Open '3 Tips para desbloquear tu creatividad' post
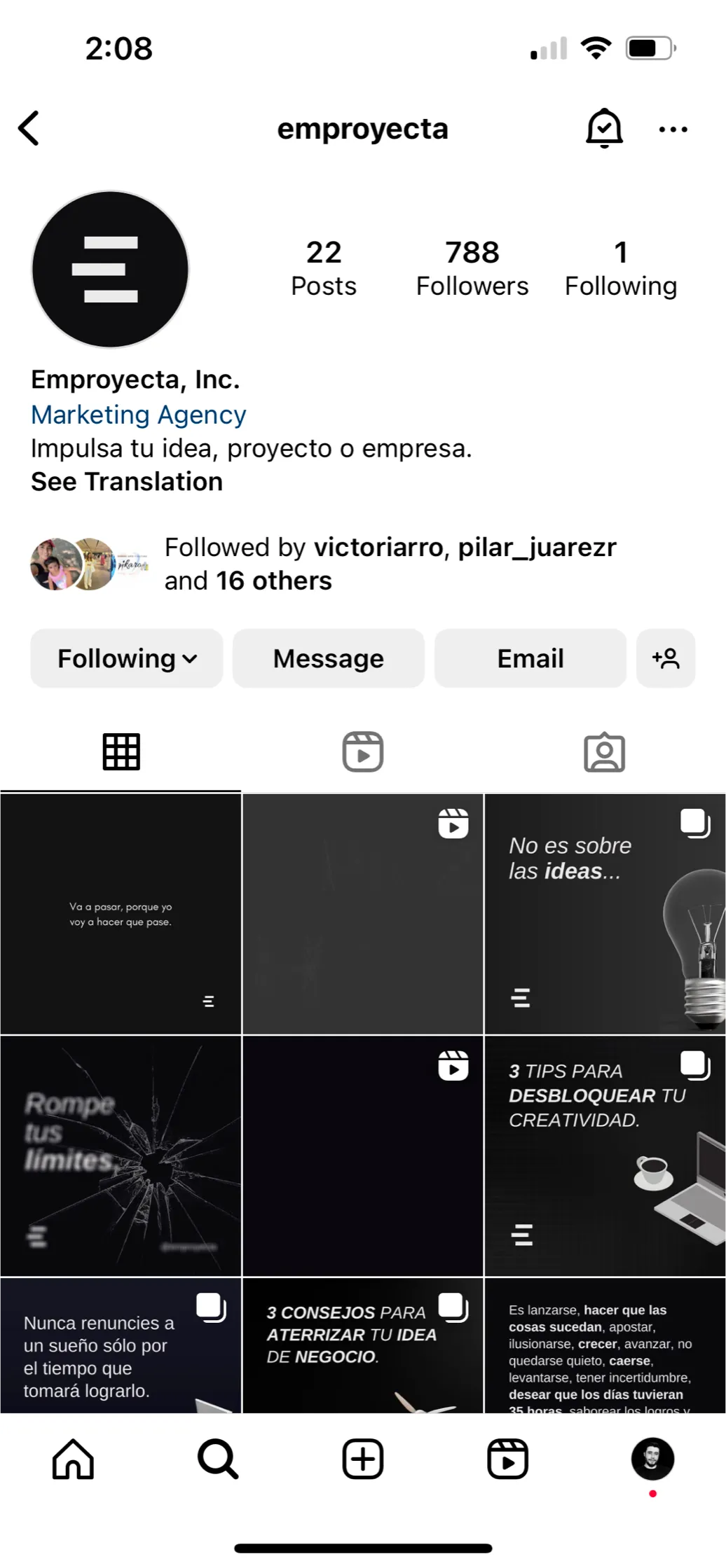 coord(604,1156)
